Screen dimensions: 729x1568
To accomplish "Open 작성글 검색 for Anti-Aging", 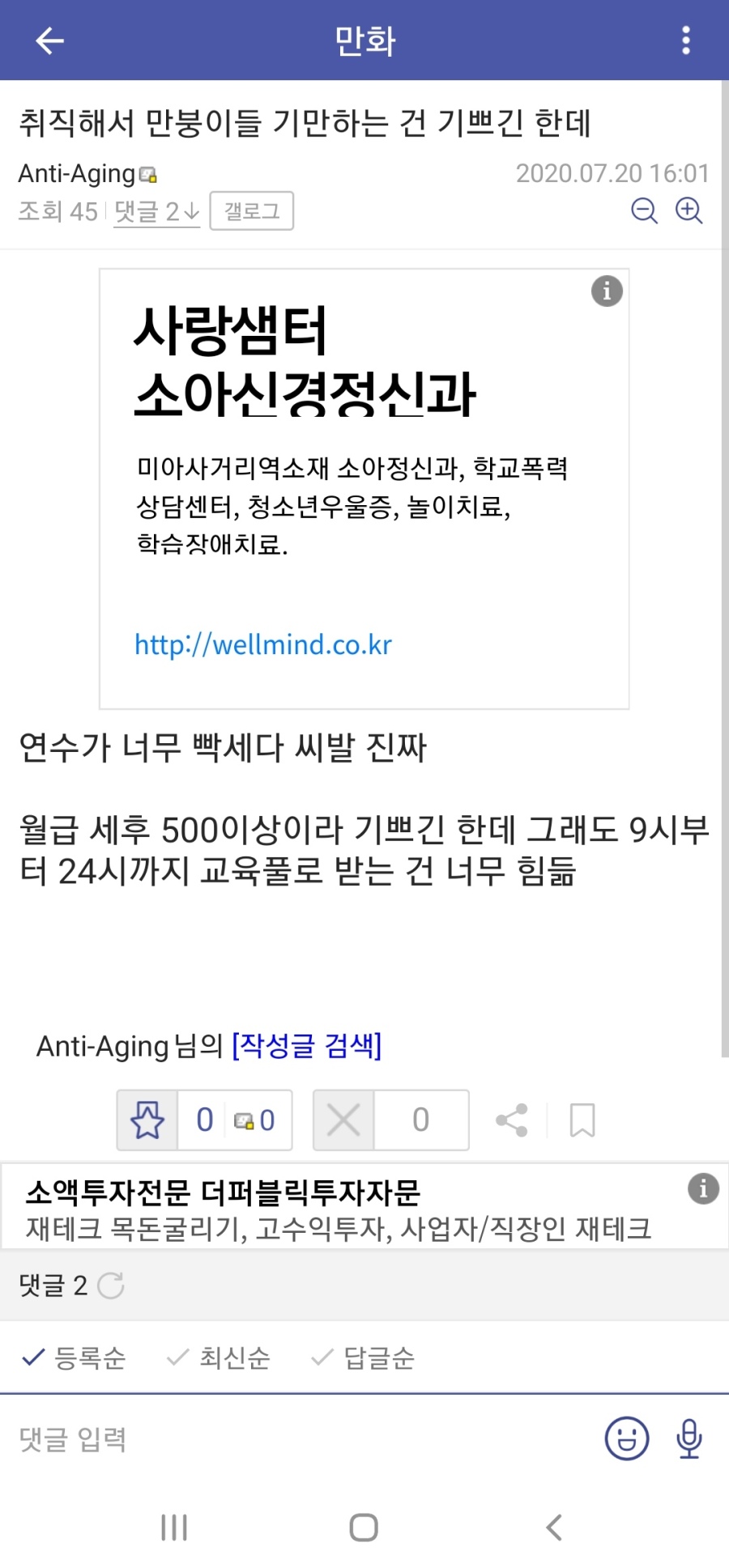I will click(306, 1046).
